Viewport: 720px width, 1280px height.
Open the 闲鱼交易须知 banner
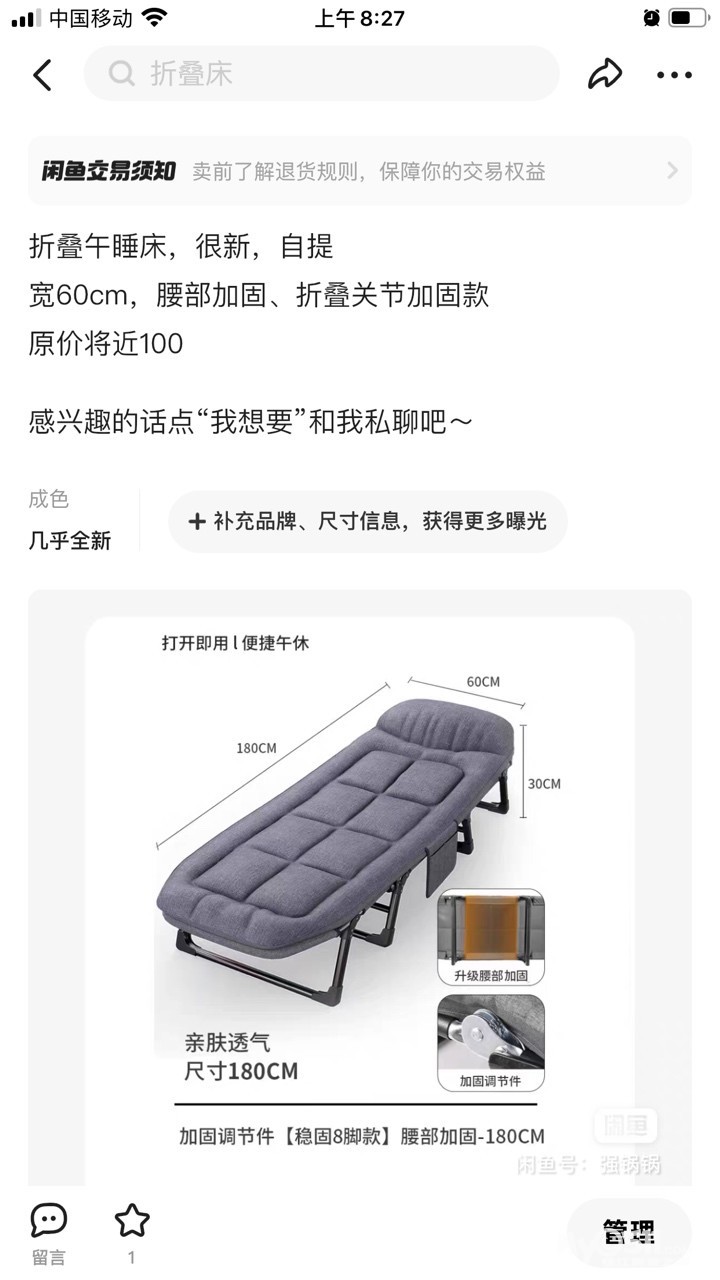coord(360,171)
